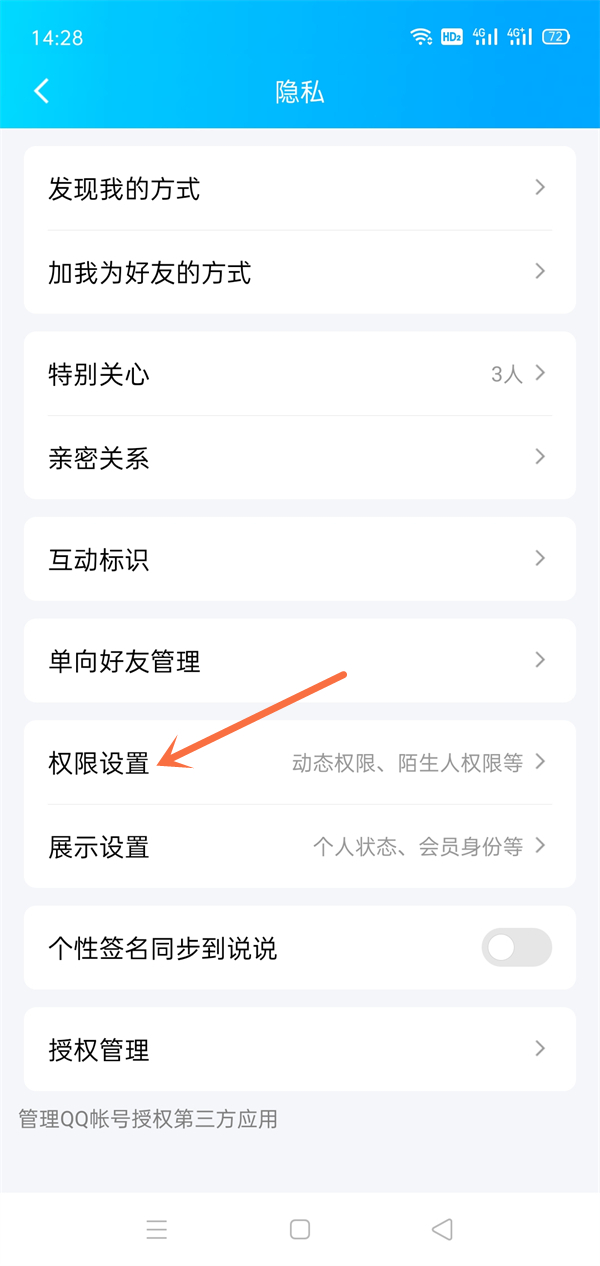The height and width of the screenshot is (1266, 600).
Task: Go back from the 隐私 page
Action: [41, 92]
